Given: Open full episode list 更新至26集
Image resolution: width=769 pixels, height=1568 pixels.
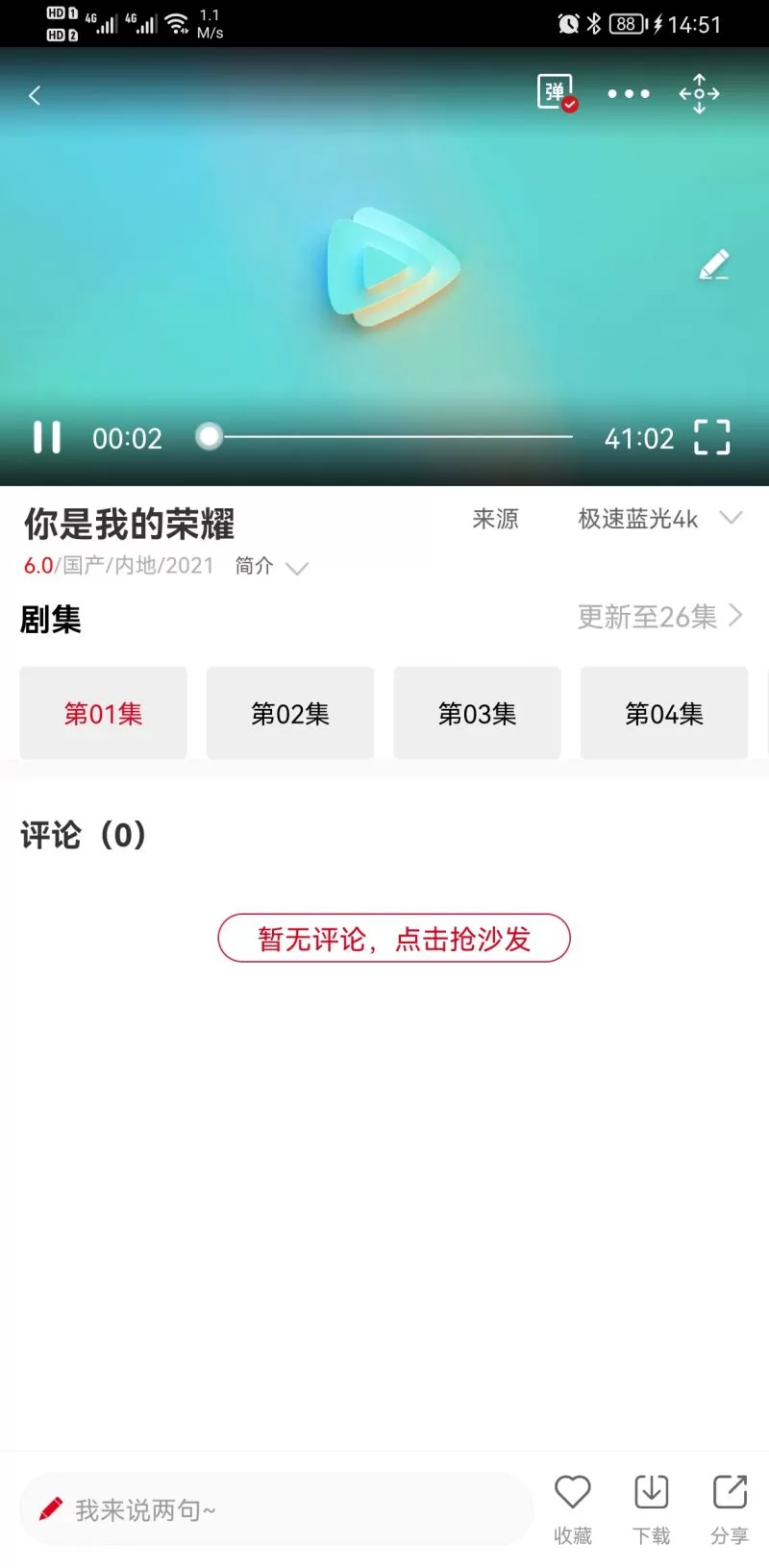Looking at the screenshot, I should (x=659, y=616).
